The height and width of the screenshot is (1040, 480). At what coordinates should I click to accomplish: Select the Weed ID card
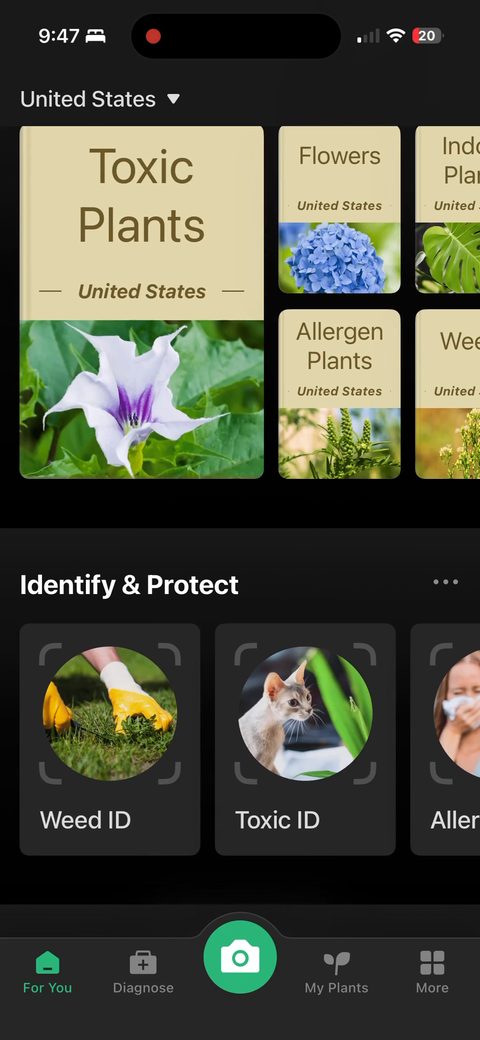tap(110, 739)
